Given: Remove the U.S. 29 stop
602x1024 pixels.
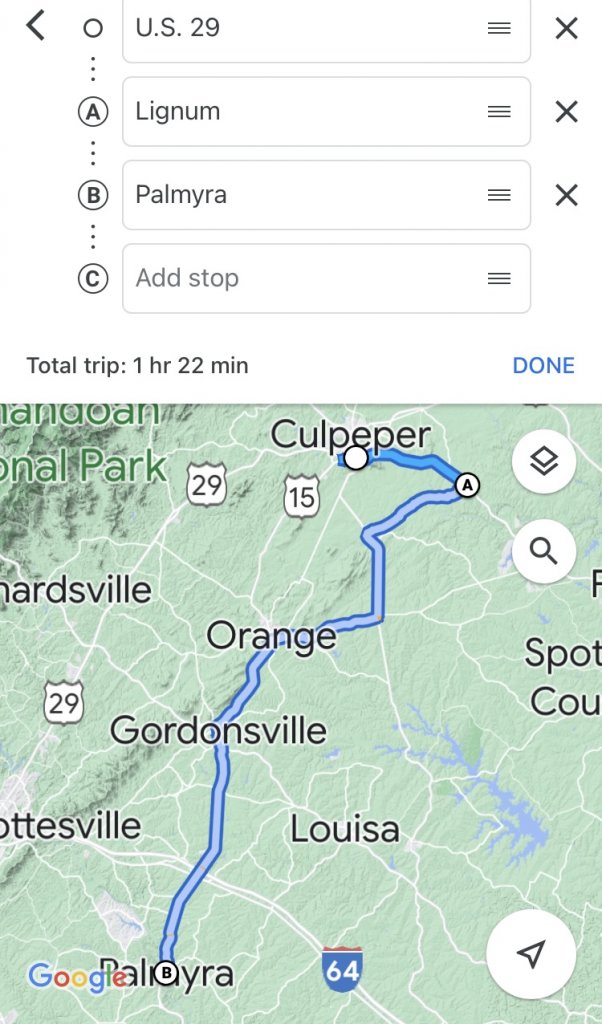Looking at the screenshot, I should [x=566, y=28].
